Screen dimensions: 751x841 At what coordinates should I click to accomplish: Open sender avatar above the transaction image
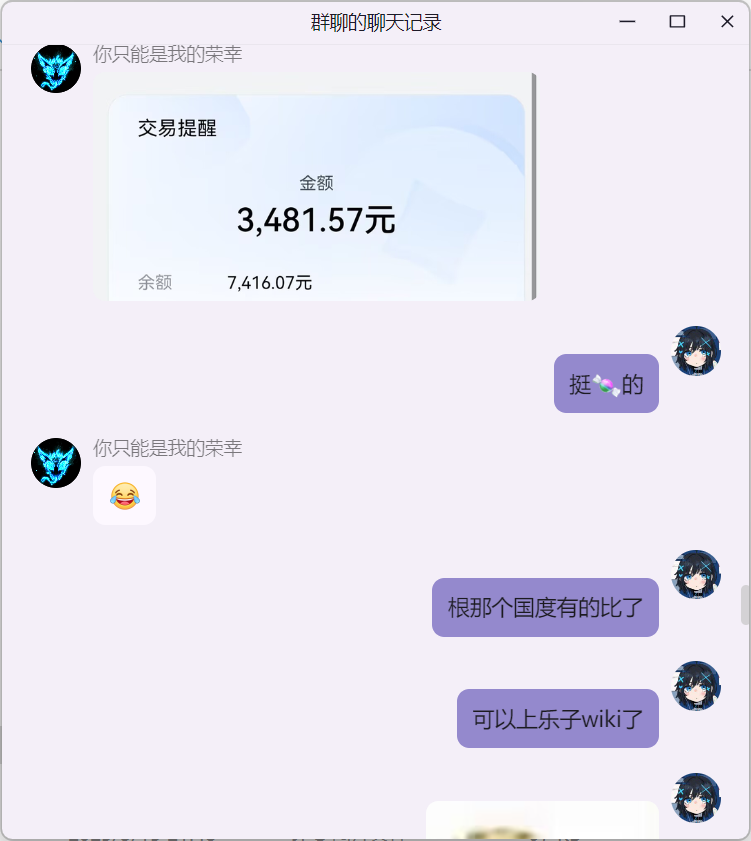56,68
